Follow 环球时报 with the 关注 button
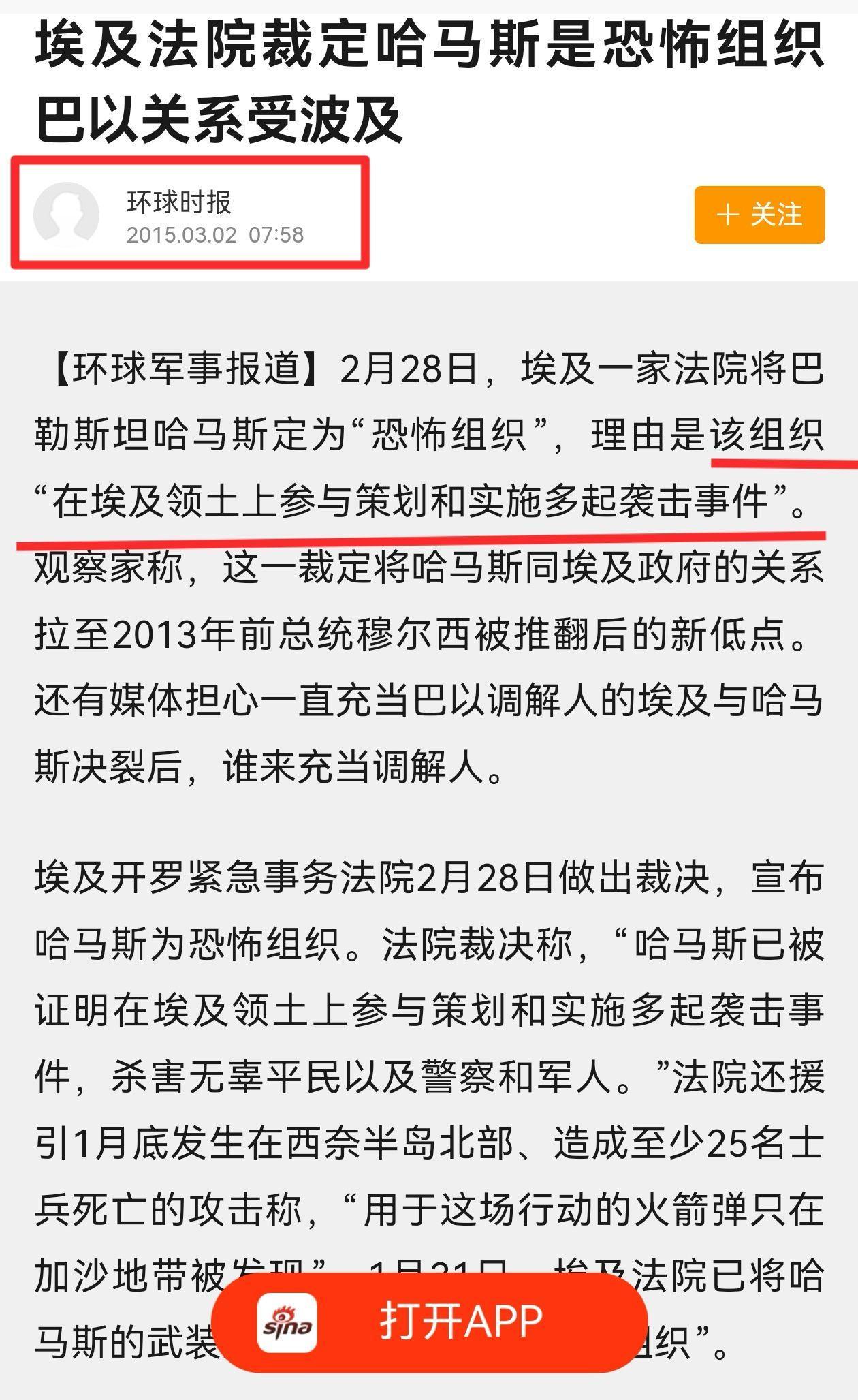Viewport: 858px width, 1400px height. pyautogui.click(x=759, y=215)
